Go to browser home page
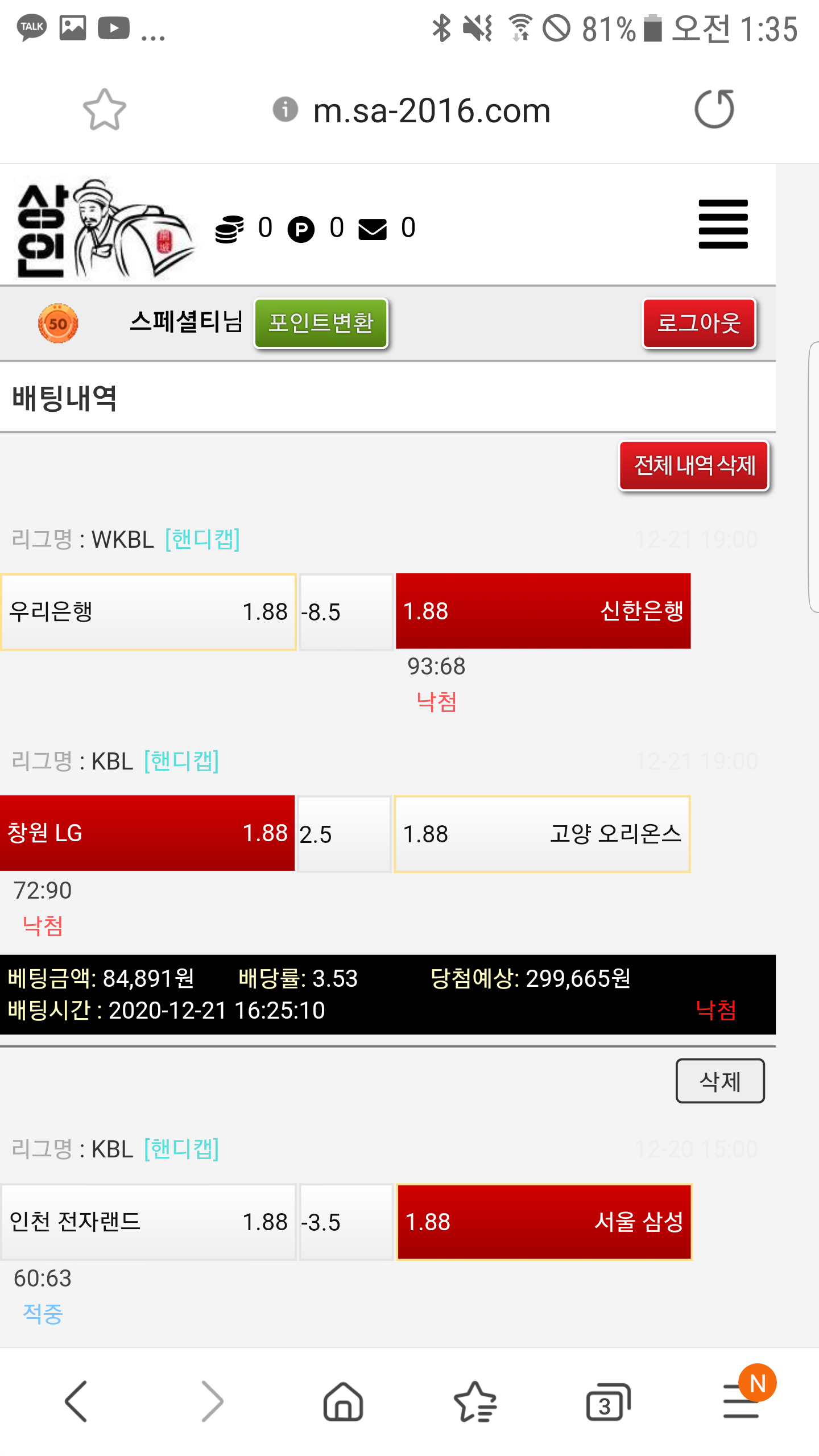This screenshot has height=1456, width=819. [343, 1401]
